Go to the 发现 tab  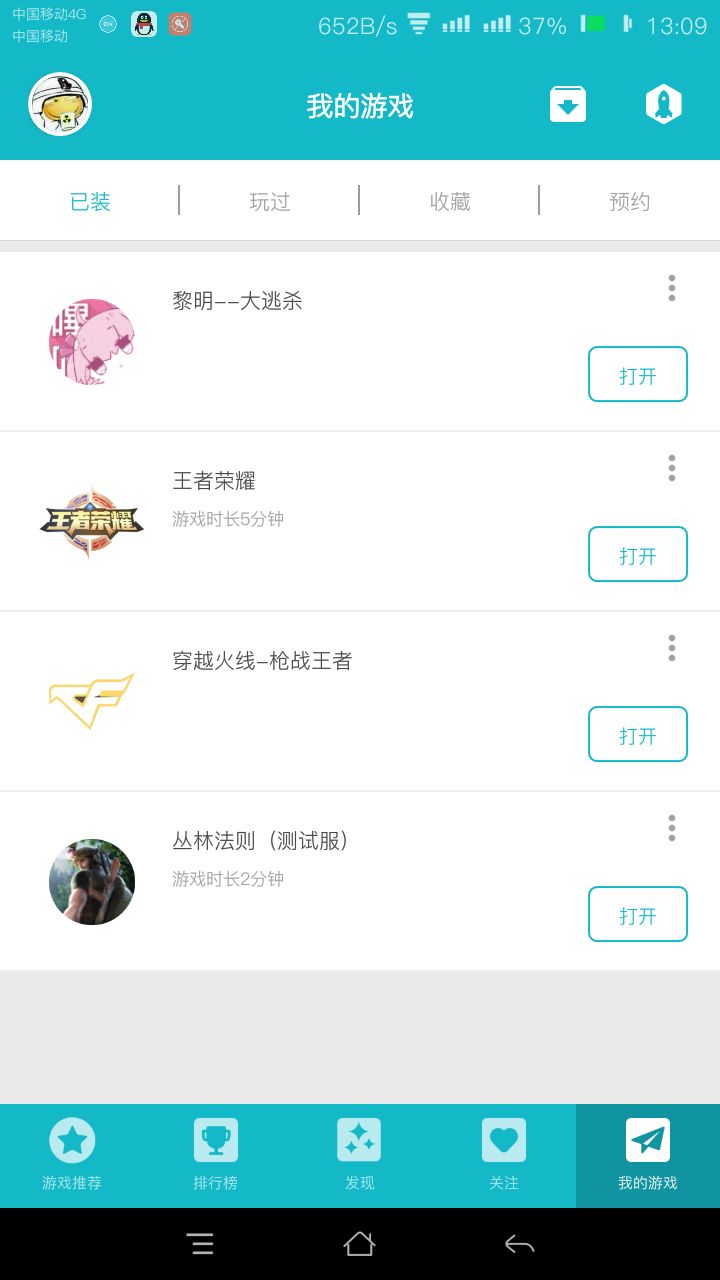point(360,1156)
